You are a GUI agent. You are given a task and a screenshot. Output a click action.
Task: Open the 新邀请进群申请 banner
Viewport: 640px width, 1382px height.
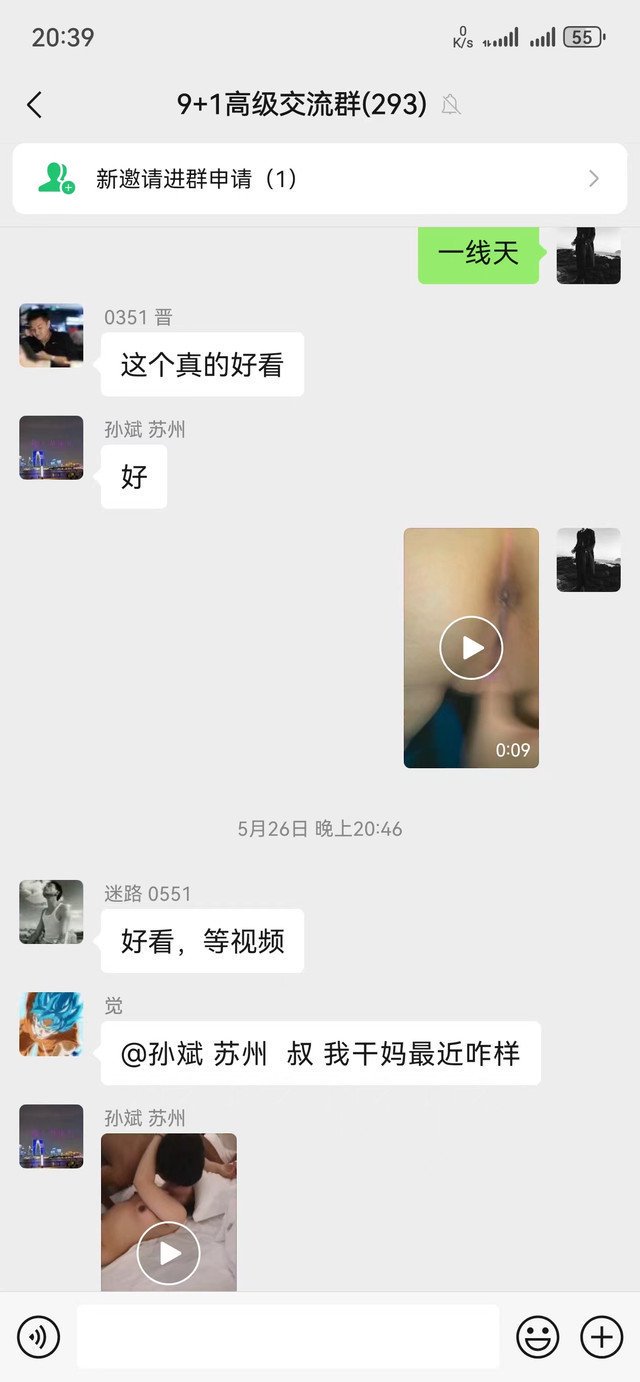click(x=320, y=179)
